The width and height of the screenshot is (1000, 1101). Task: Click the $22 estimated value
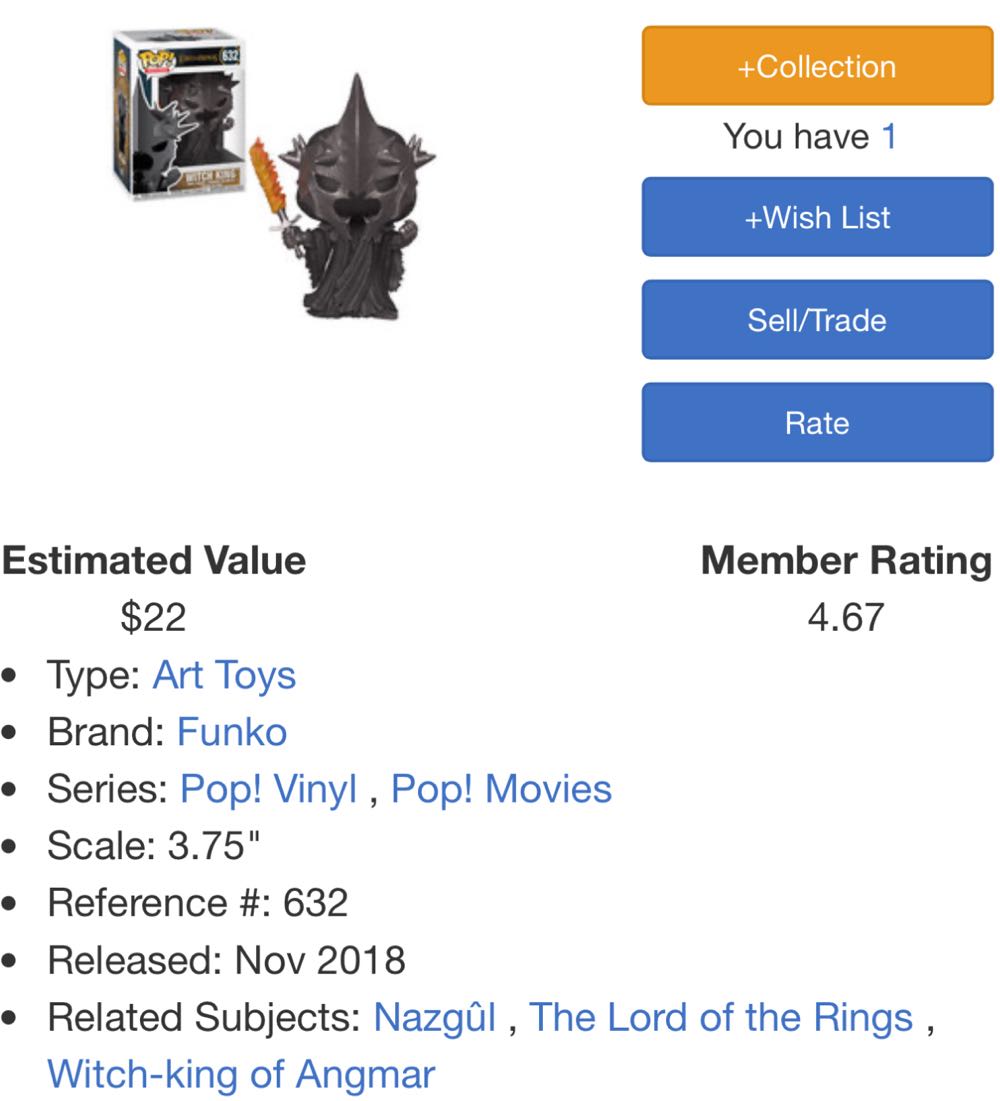pos(150,618)
